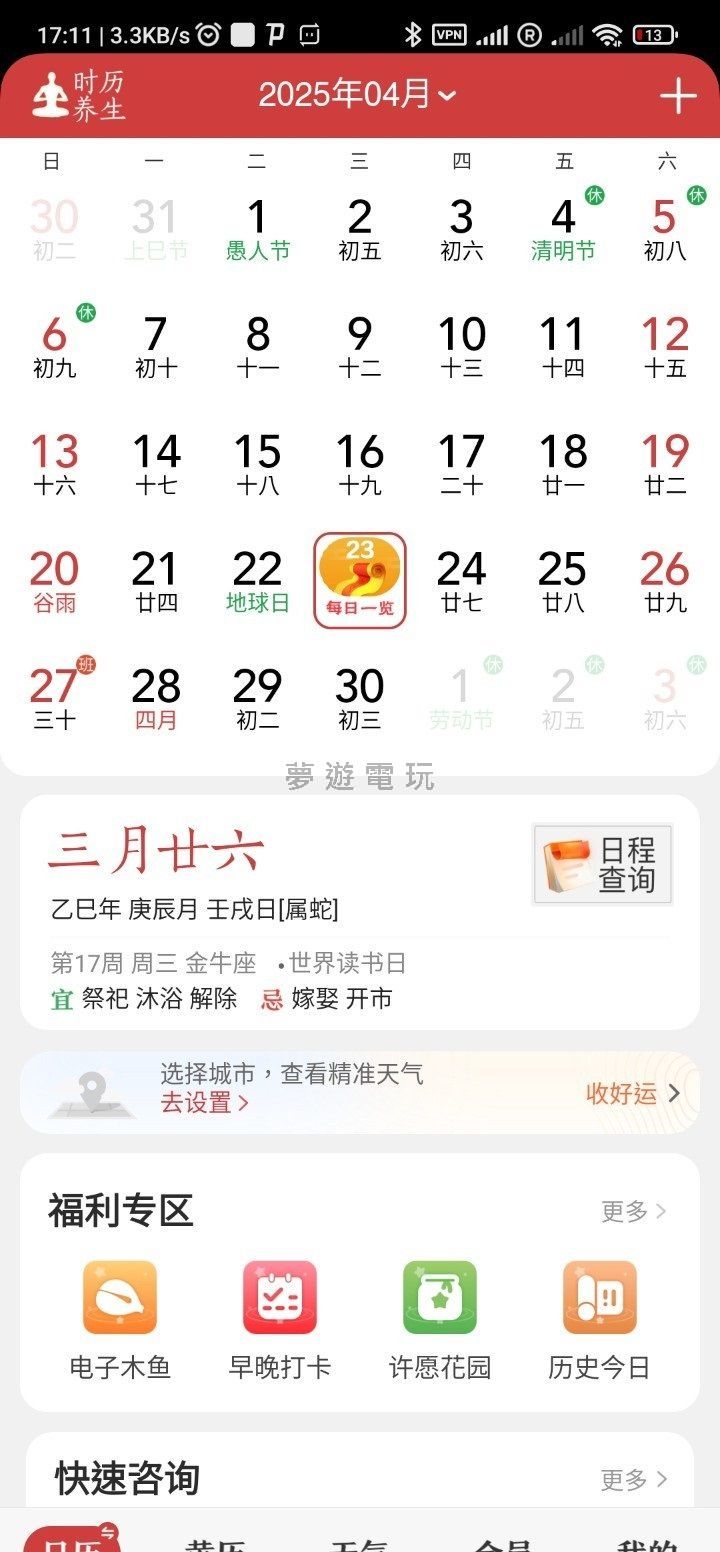Viewport: 720px width, 1552px height.
Task: Open 电子木鱼
Action: pos(120,1319)
